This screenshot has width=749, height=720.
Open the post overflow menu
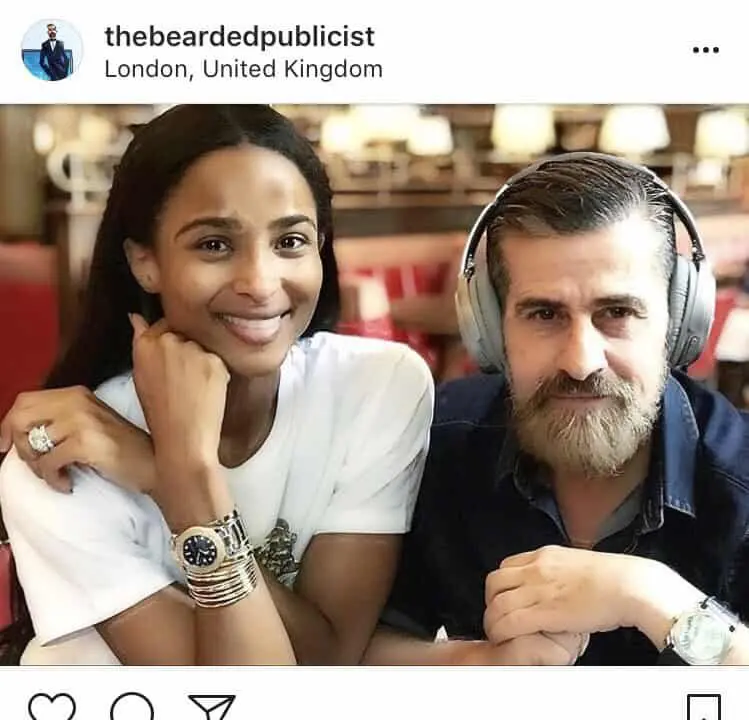click(705, 50)
